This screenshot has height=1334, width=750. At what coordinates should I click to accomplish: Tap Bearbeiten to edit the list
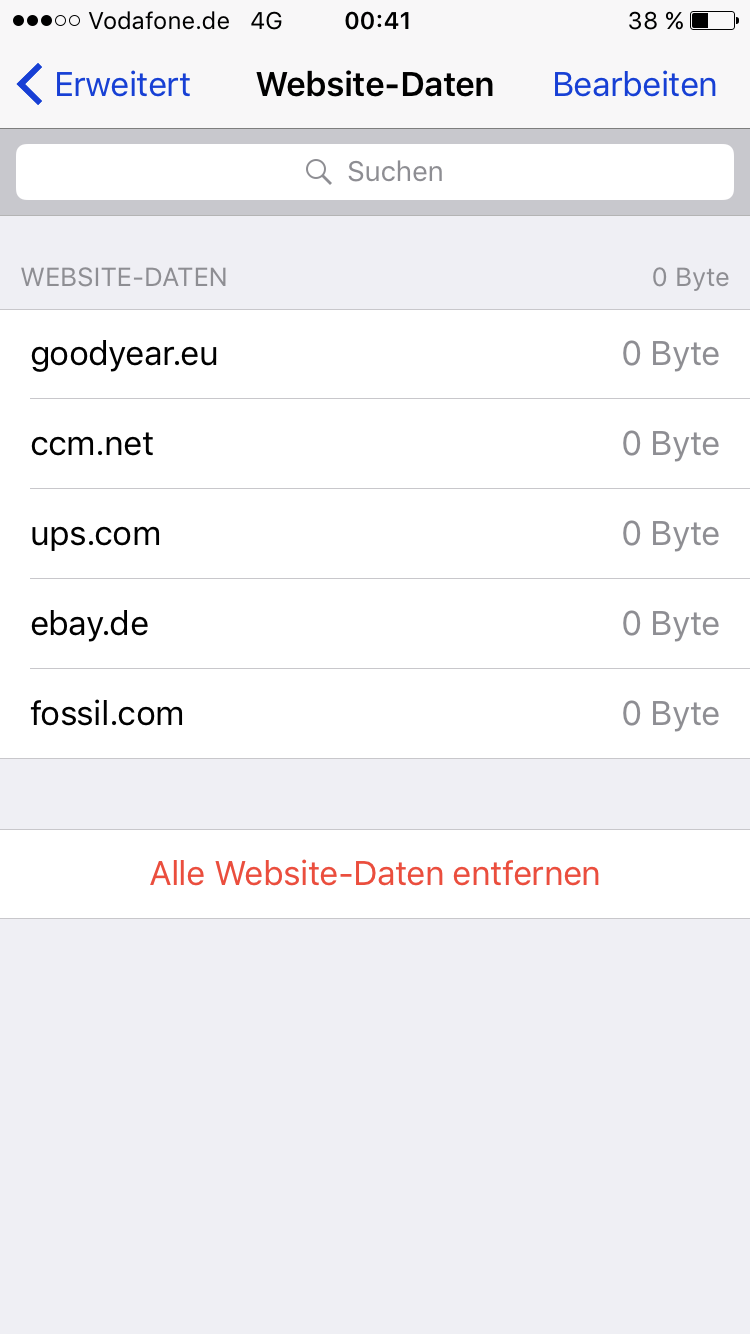pyautogui.click(x=634, y=85)
